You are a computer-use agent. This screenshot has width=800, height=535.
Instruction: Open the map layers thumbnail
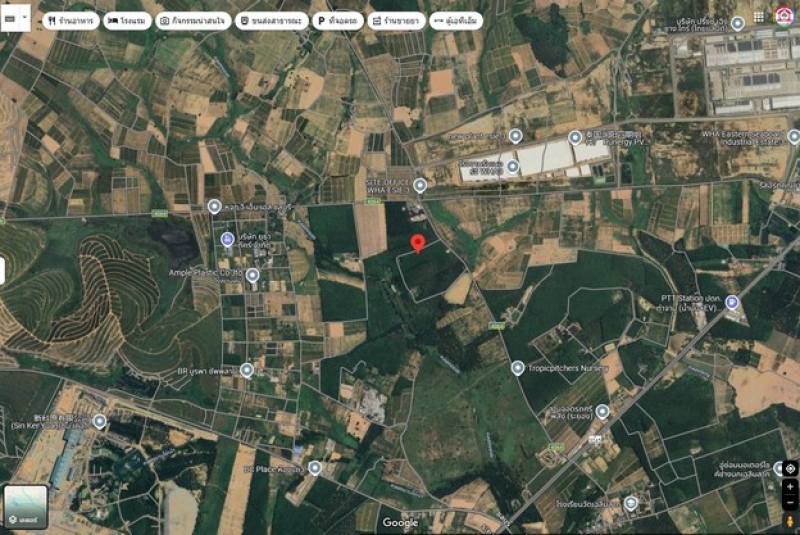point(26,506)
